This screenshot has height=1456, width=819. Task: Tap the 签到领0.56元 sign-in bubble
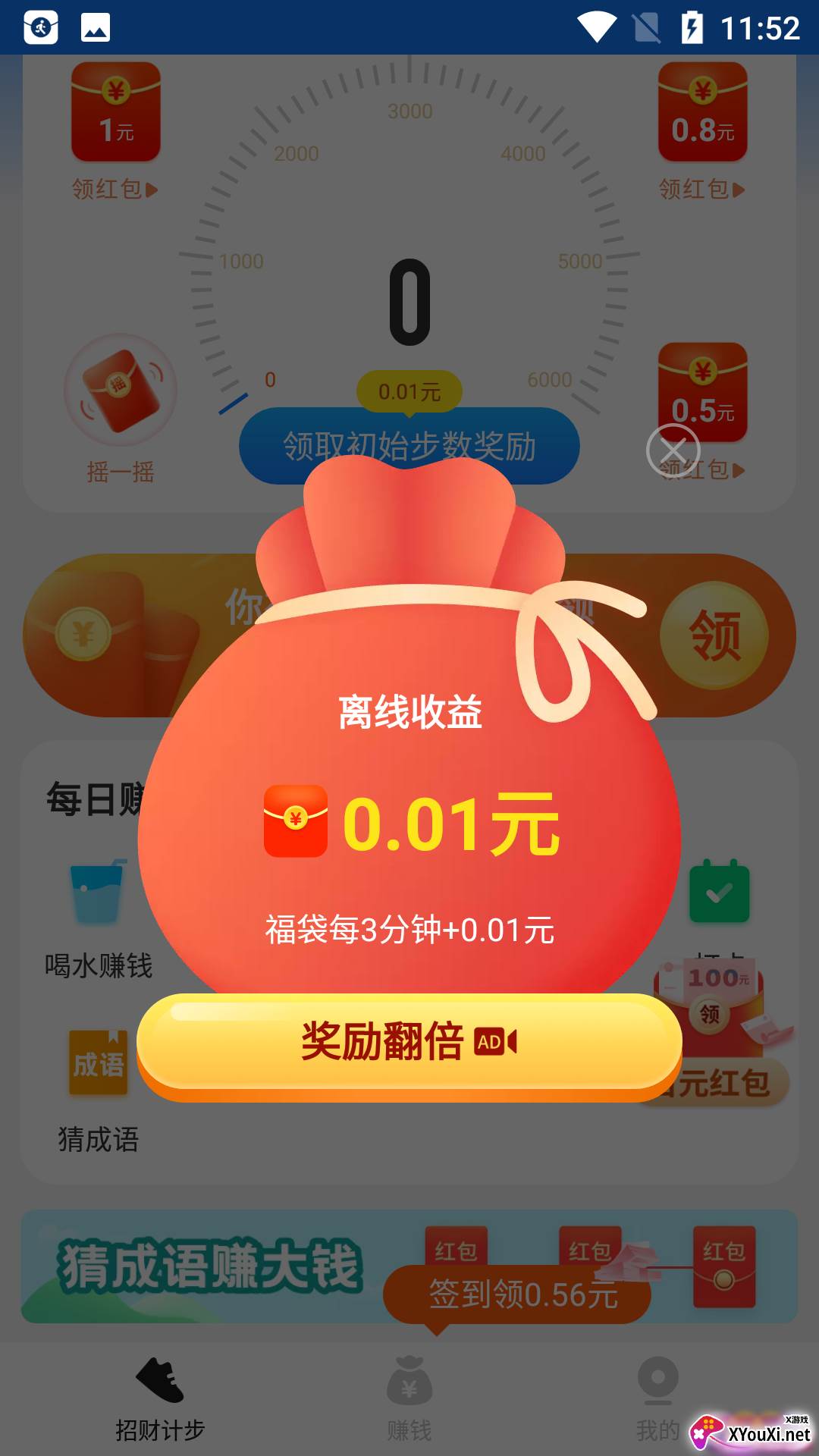pyautogui.click(x=517, y=1294)
